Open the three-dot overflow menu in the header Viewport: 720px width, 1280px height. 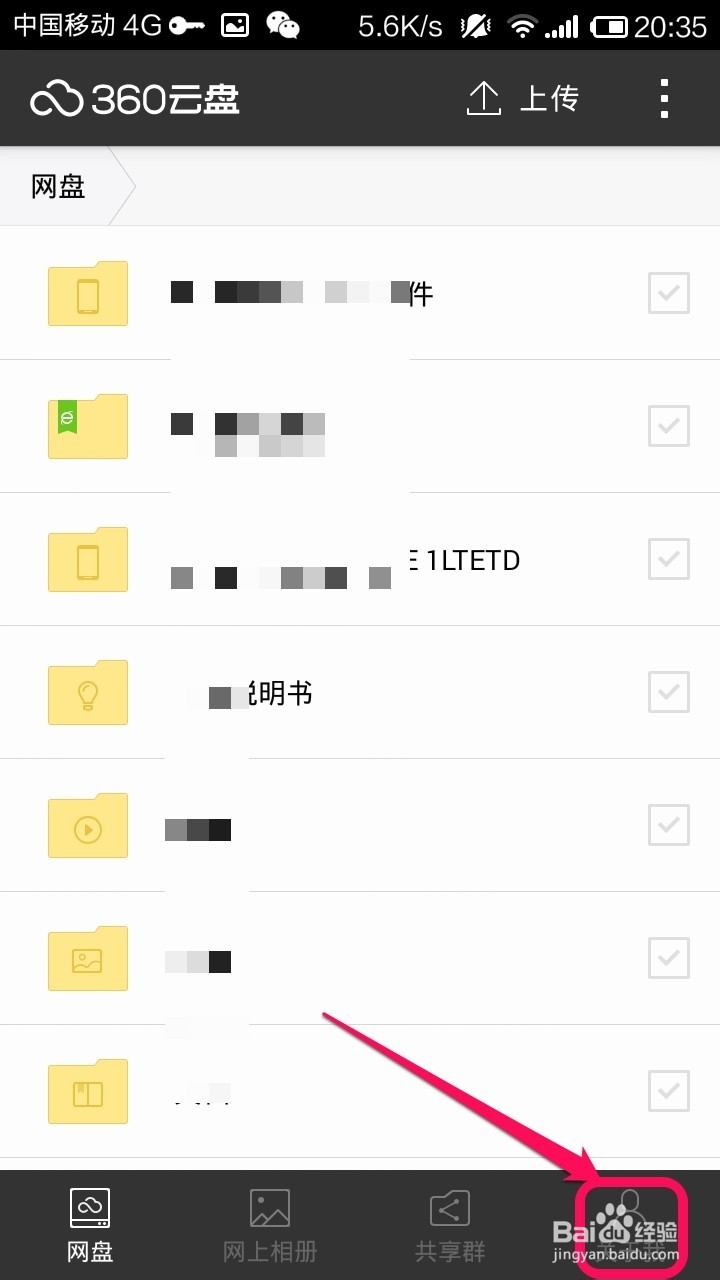pyautogui.click(x=663, y=98)
